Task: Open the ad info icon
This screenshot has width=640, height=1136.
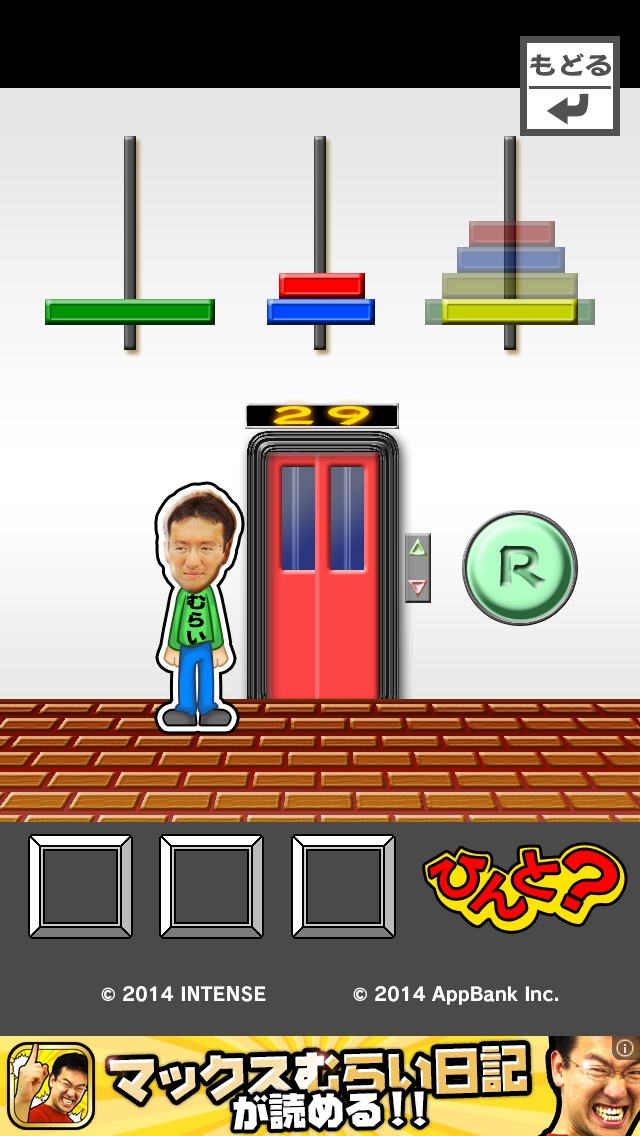Action: (625, 1048)
